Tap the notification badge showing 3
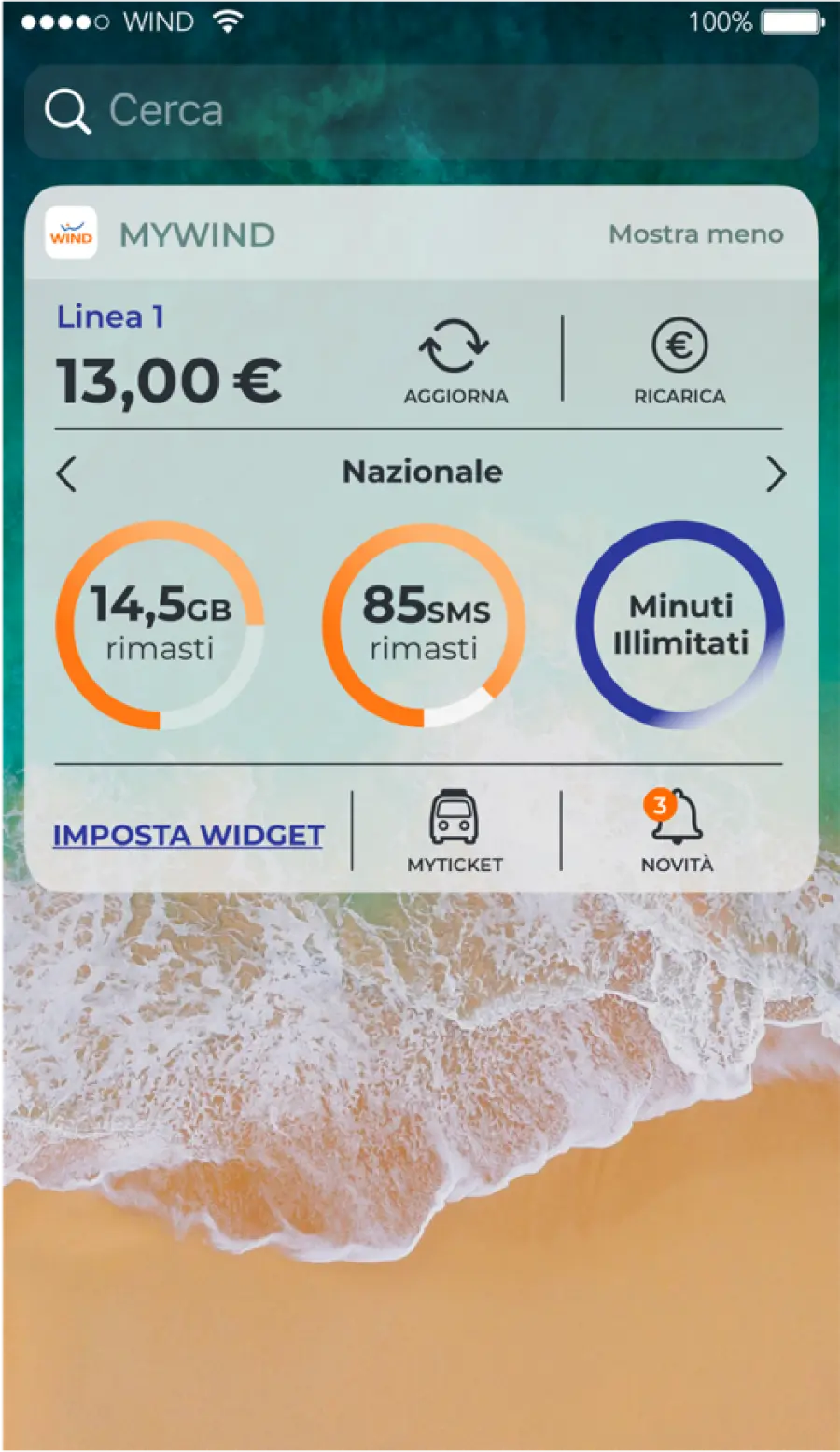Viewport: 840px width, 1452px height. [658, 805]
